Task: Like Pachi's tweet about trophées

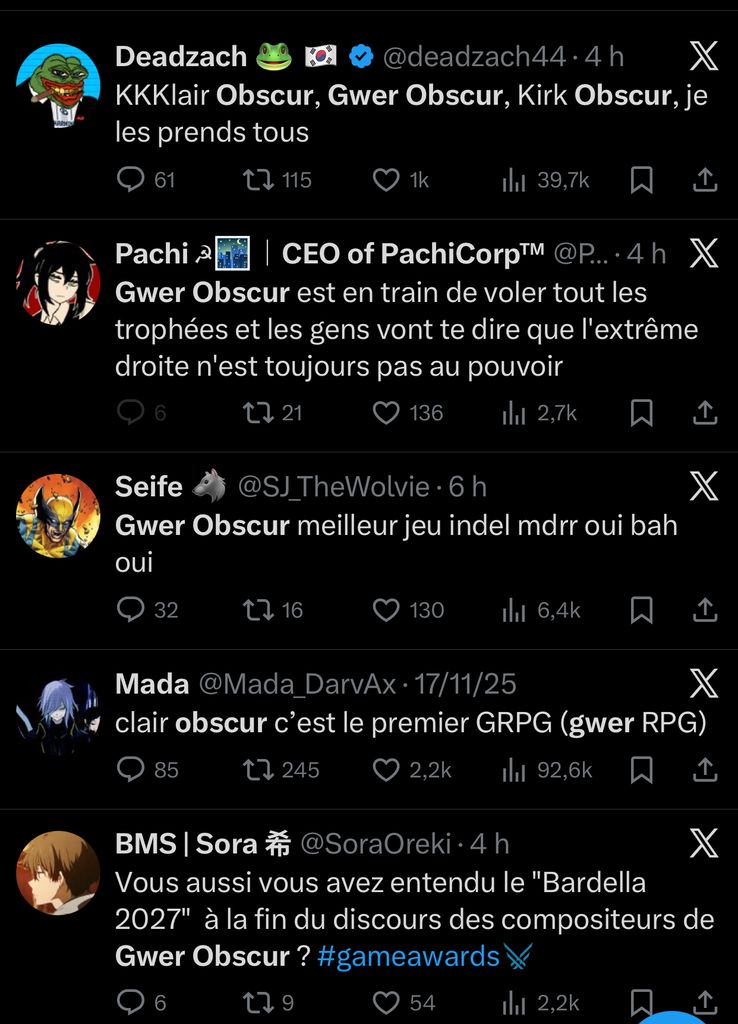Action: click(386, 412)
